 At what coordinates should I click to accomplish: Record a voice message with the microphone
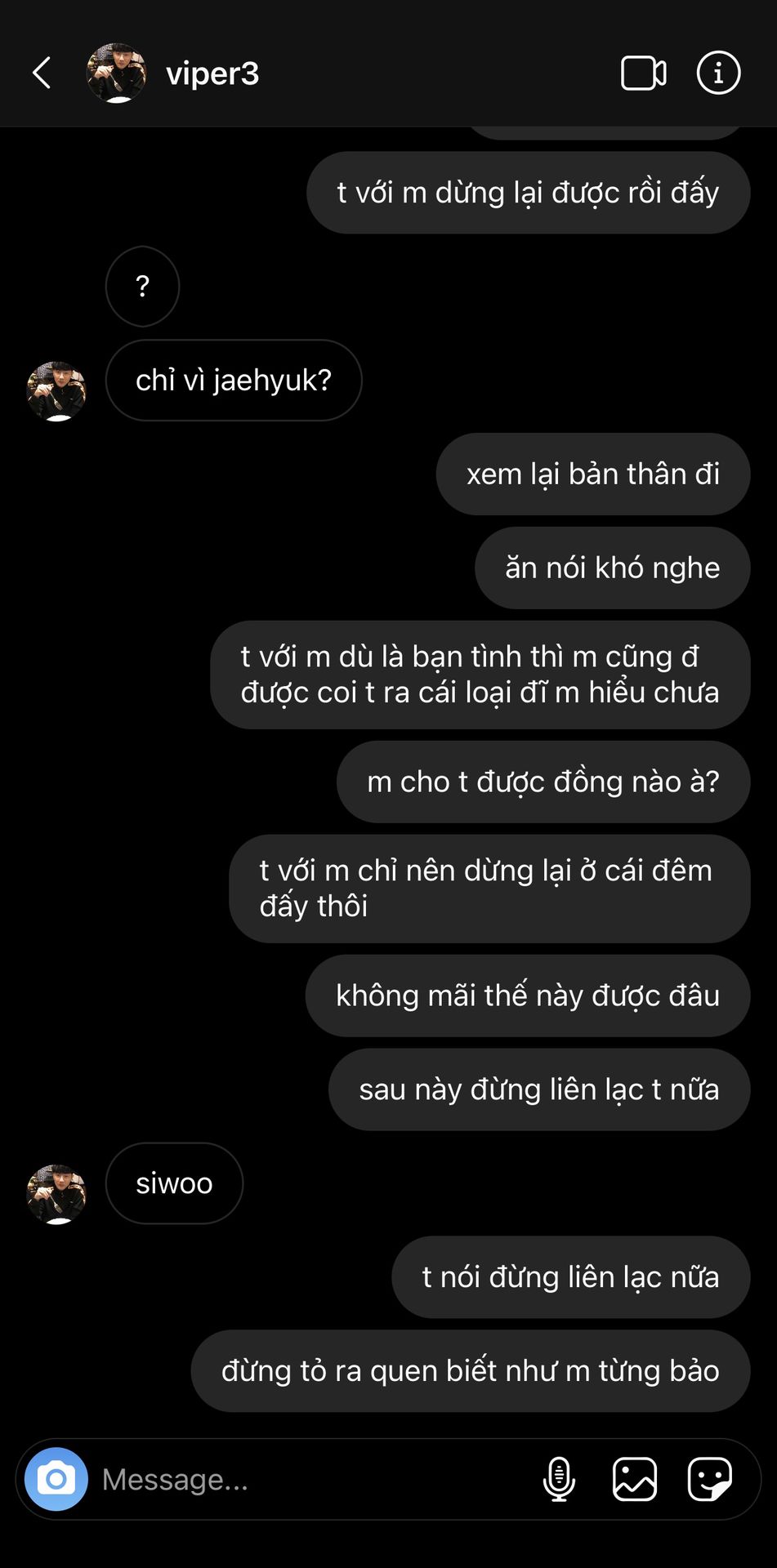[559, 1479]
